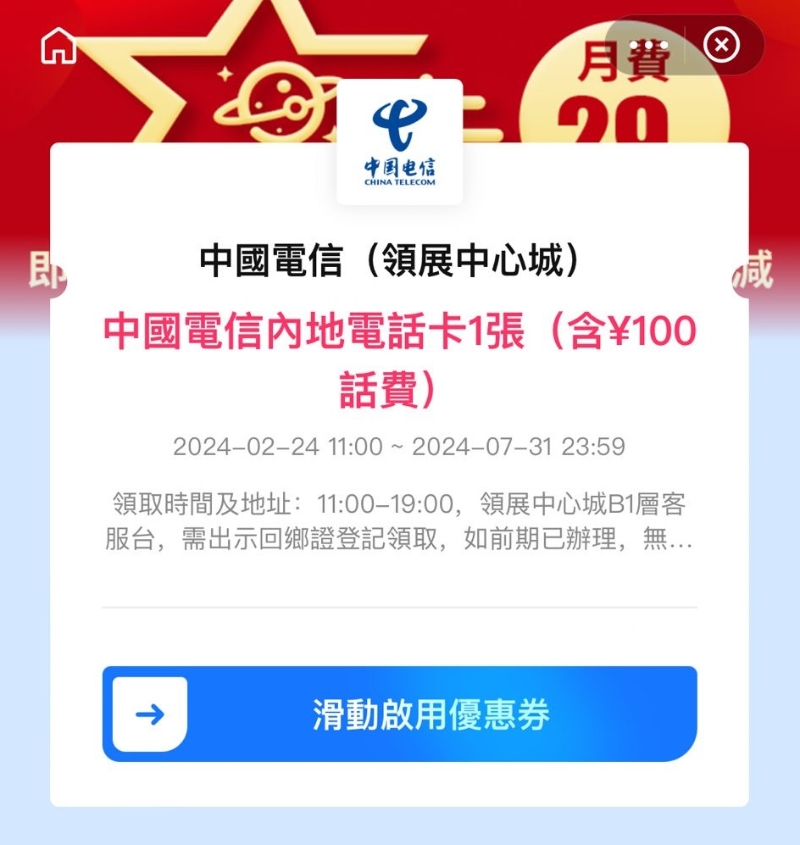Viewport: 800px width, 845px height.
Task: Open the more options "..." capsule menu
Action: (x=647, y=44)
